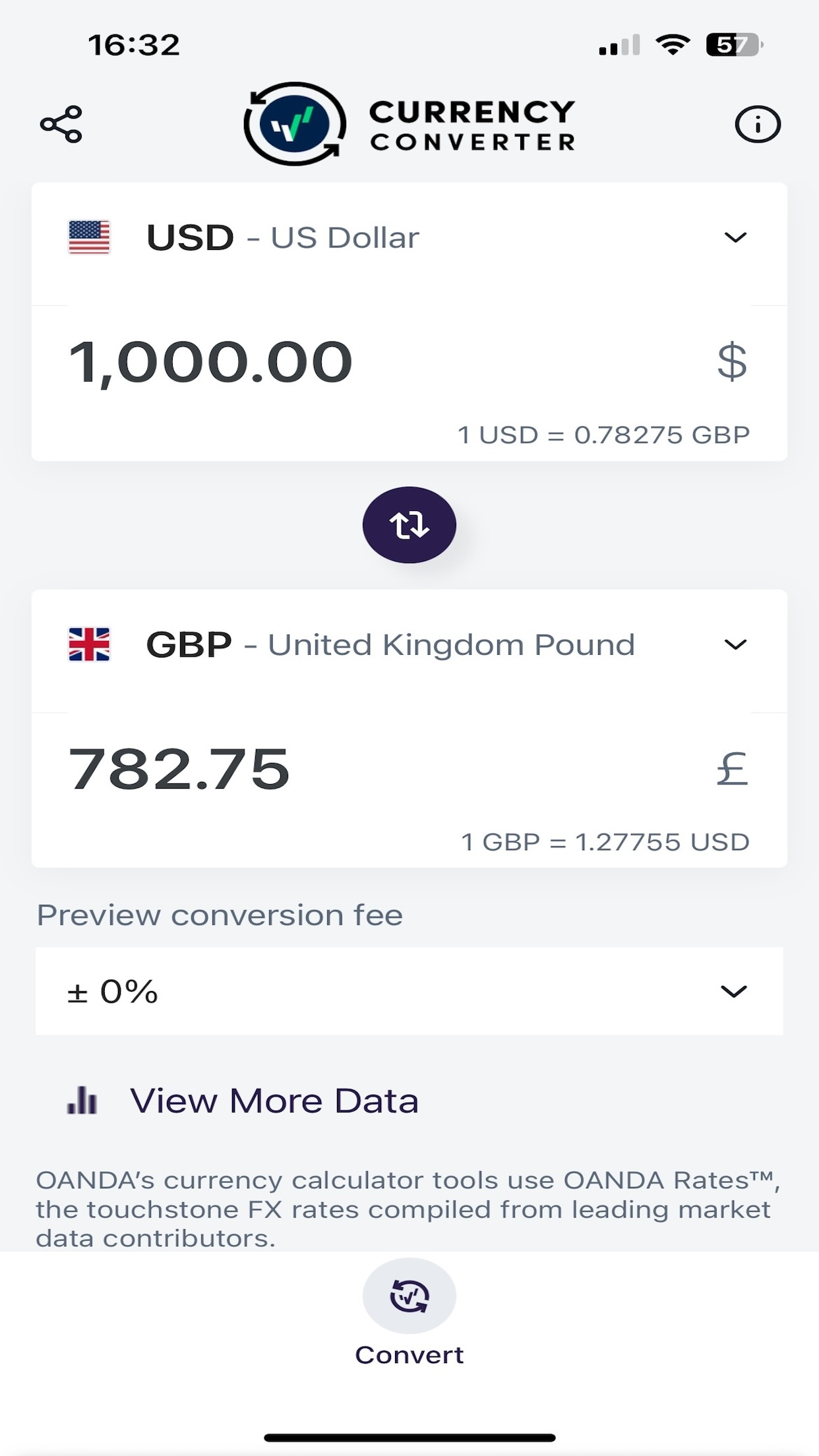Open the info panel

(x=758, y=124)
